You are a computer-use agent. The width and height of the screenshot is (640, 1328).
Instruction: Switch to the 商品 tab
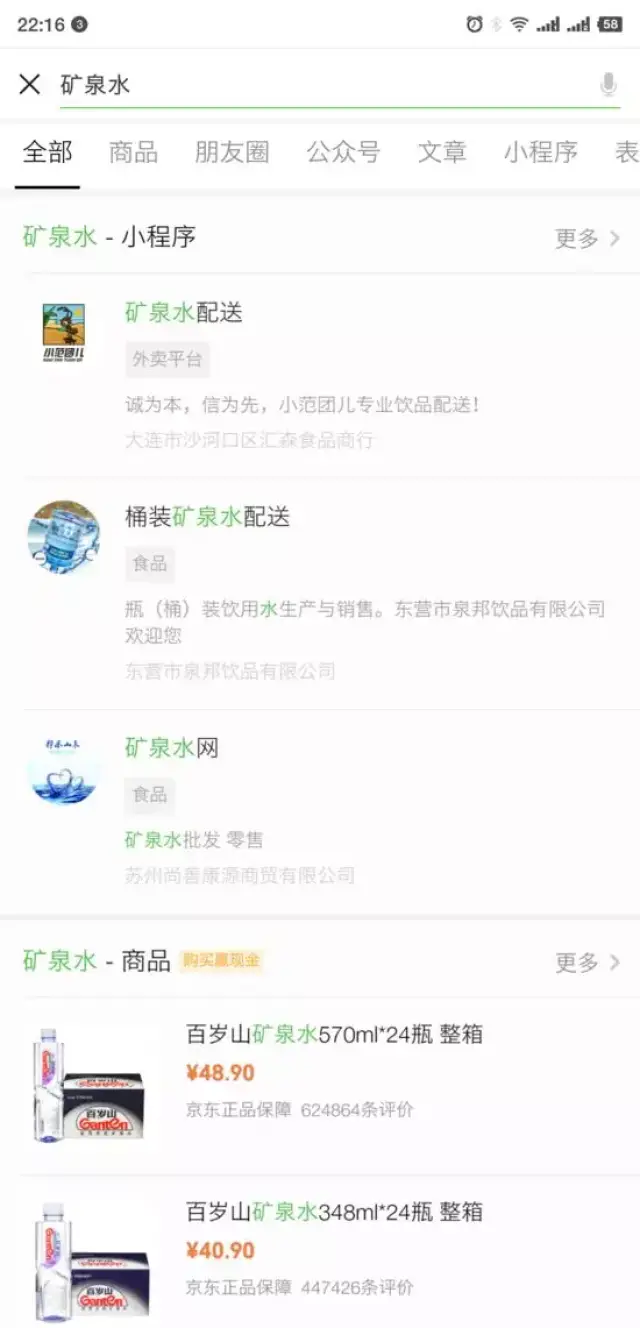tap(133, 152)
